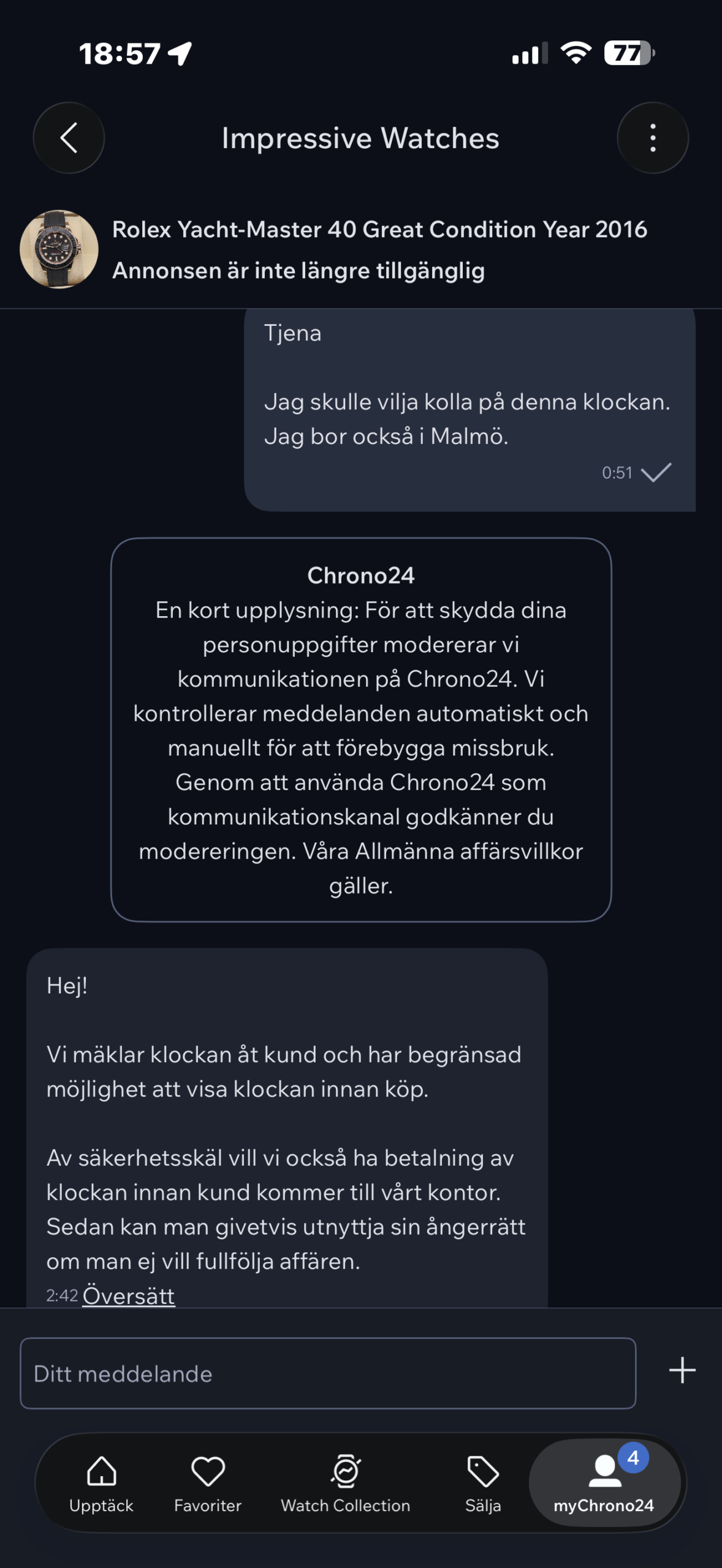722x1568 pixels.
Task: Select the Sälja tab
Action: pyautogui.click(x=483, y=1483)
